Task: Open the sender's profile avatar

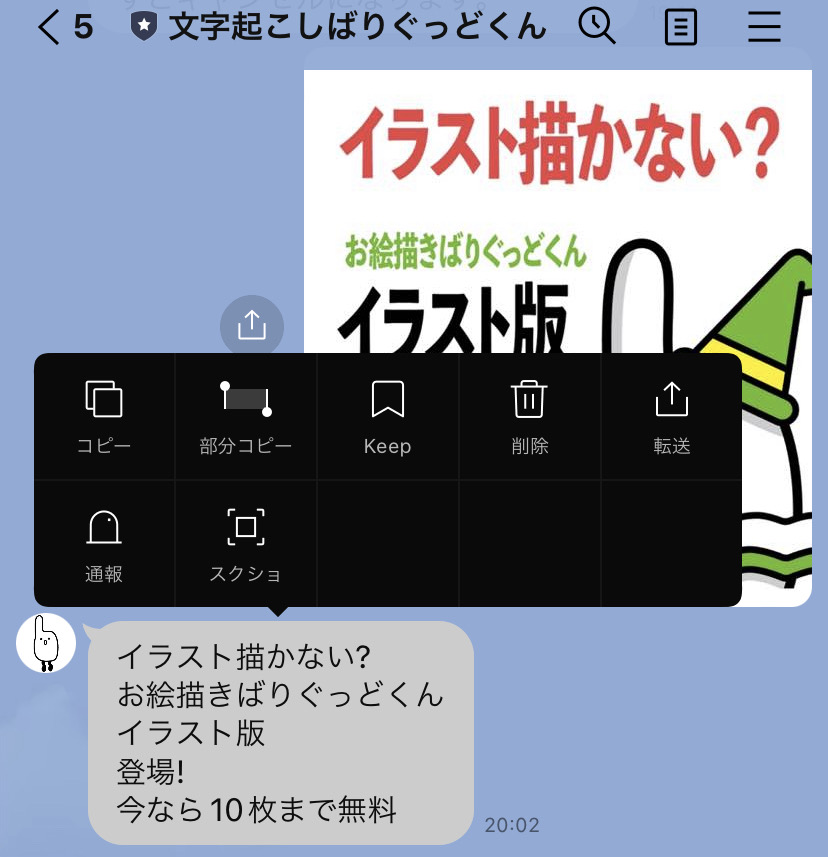Action: tap(46, 643)
